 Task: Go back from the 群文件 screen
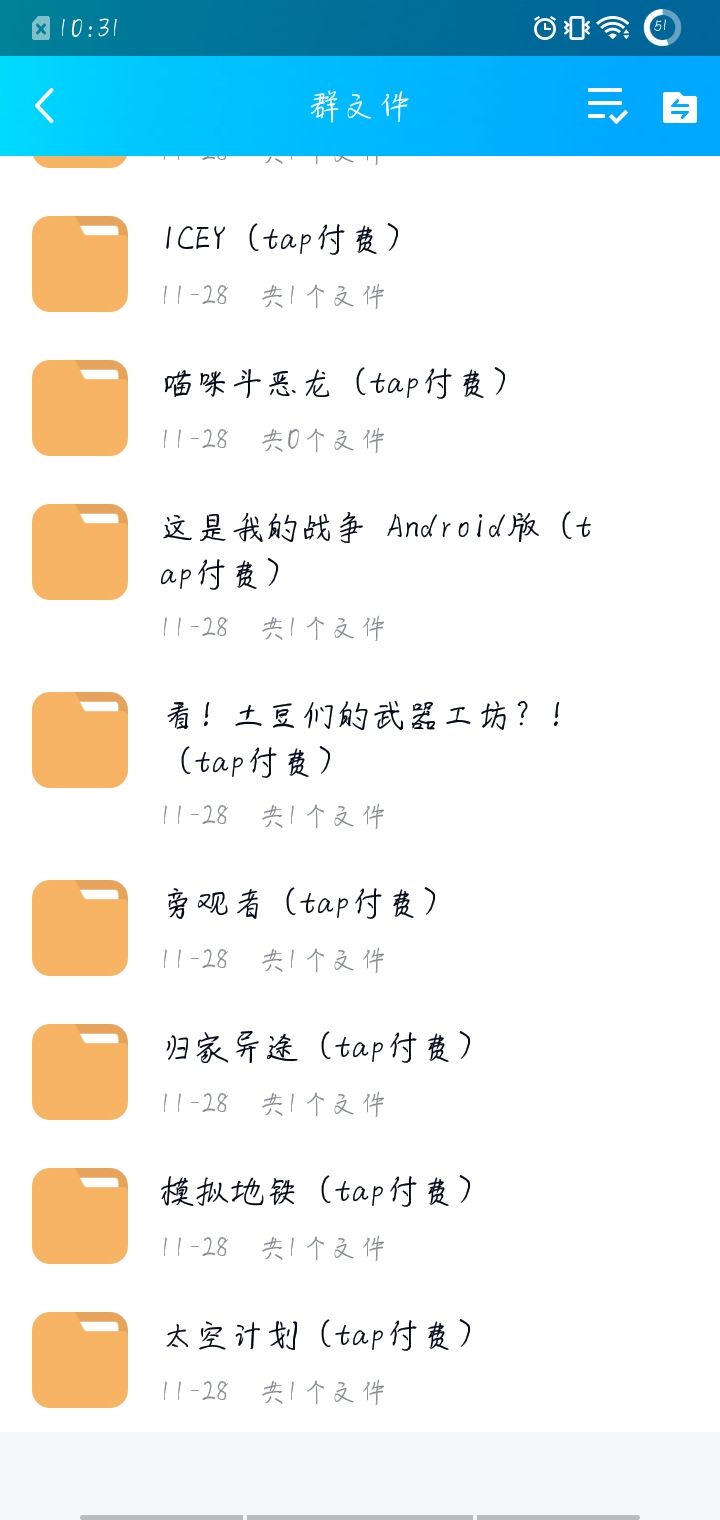pyautogui.click(x=45, y=106)
